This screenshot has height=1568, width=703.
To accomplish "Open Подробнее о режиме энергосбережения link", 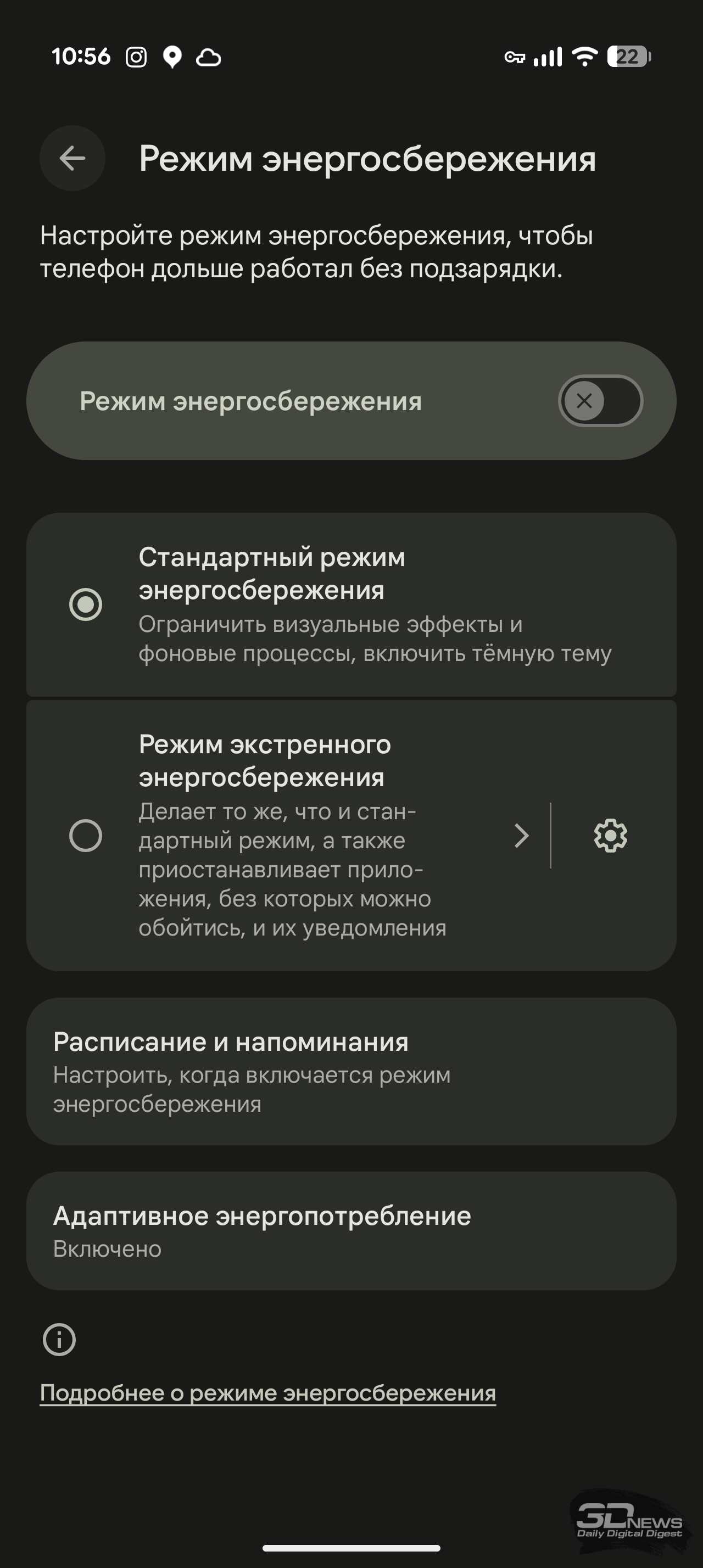I will [268, 1393].
